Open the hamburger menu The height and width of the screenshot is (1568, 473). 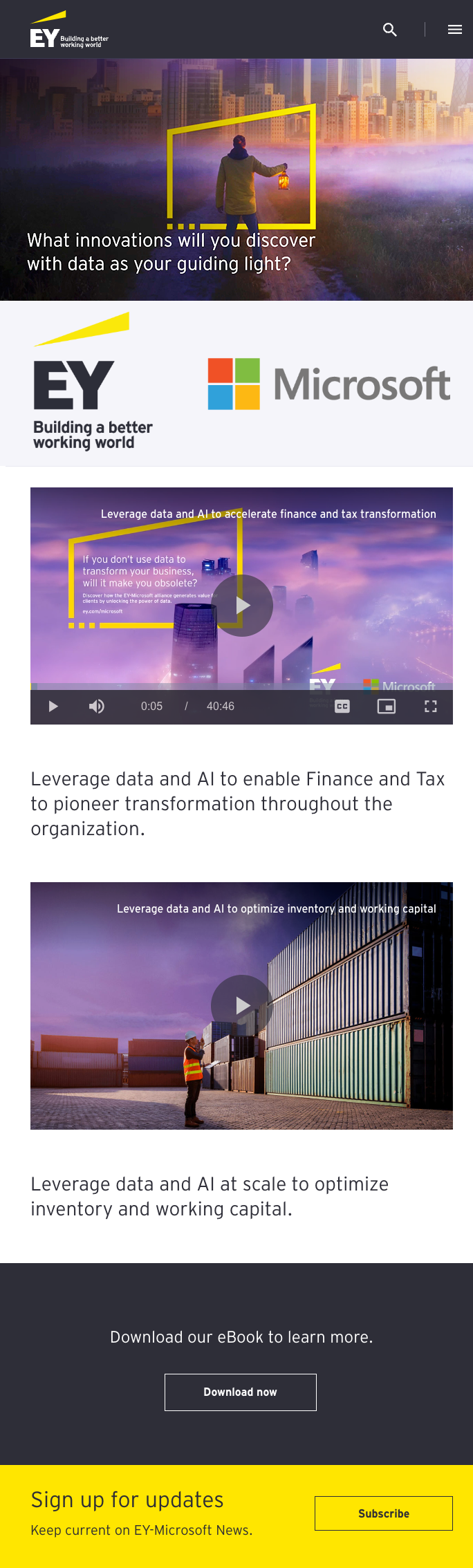(454, 30)
